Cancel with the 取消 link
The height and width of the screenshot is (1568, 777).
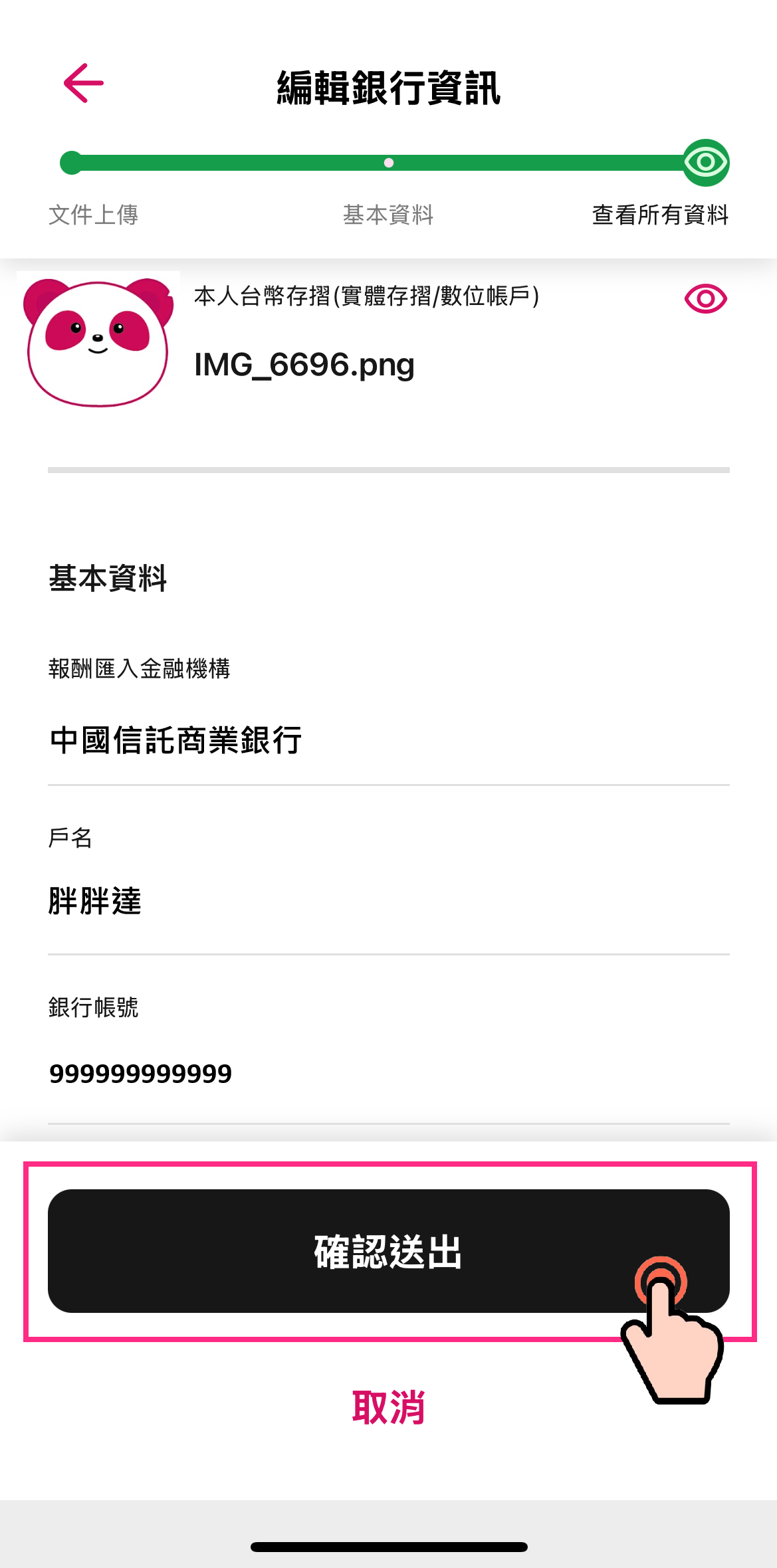(x=388, y=1407)
